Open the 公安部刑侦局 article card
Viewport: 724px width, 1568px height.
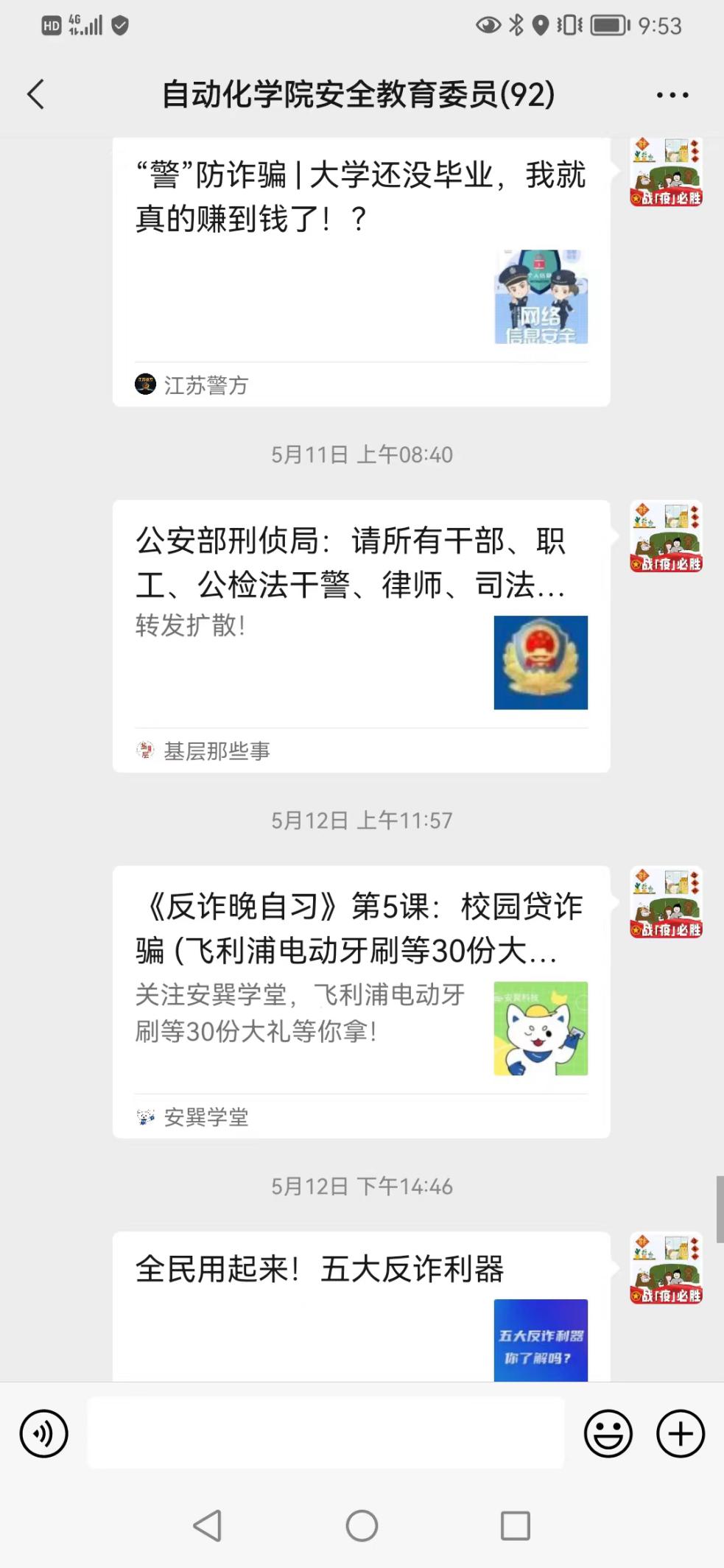point(361,635)
